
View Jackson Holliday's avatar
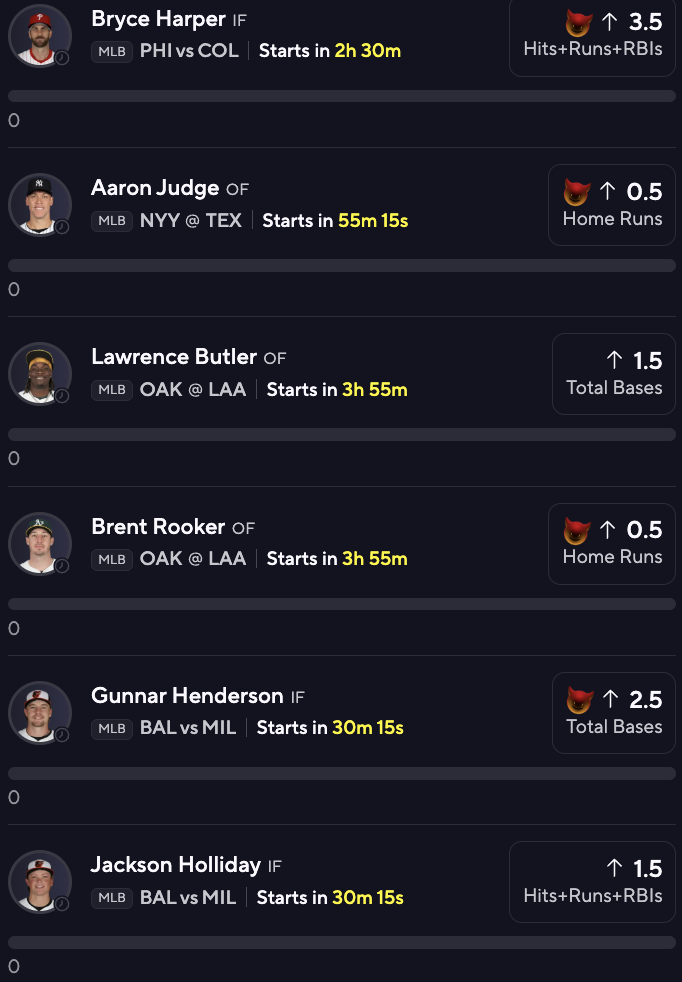40,881
